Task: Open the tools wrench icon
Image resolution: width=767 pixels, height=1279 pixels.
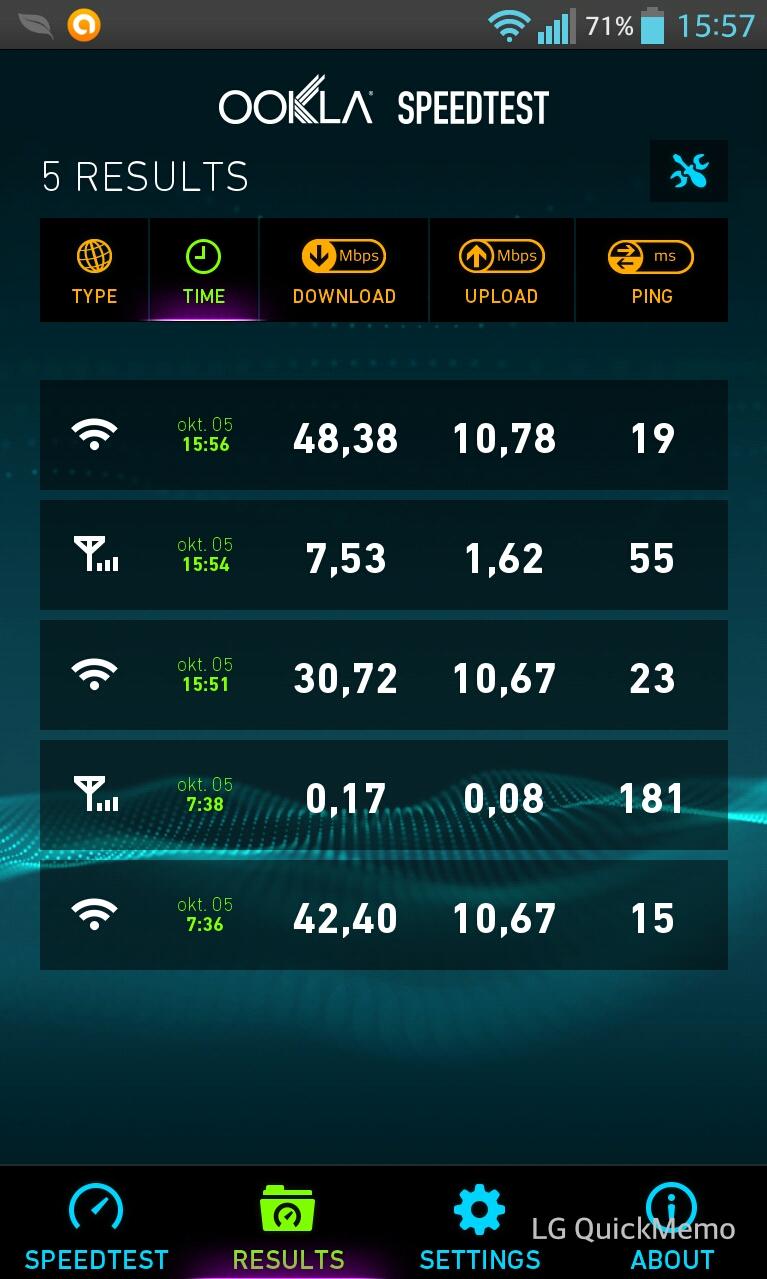Action: 689,172
